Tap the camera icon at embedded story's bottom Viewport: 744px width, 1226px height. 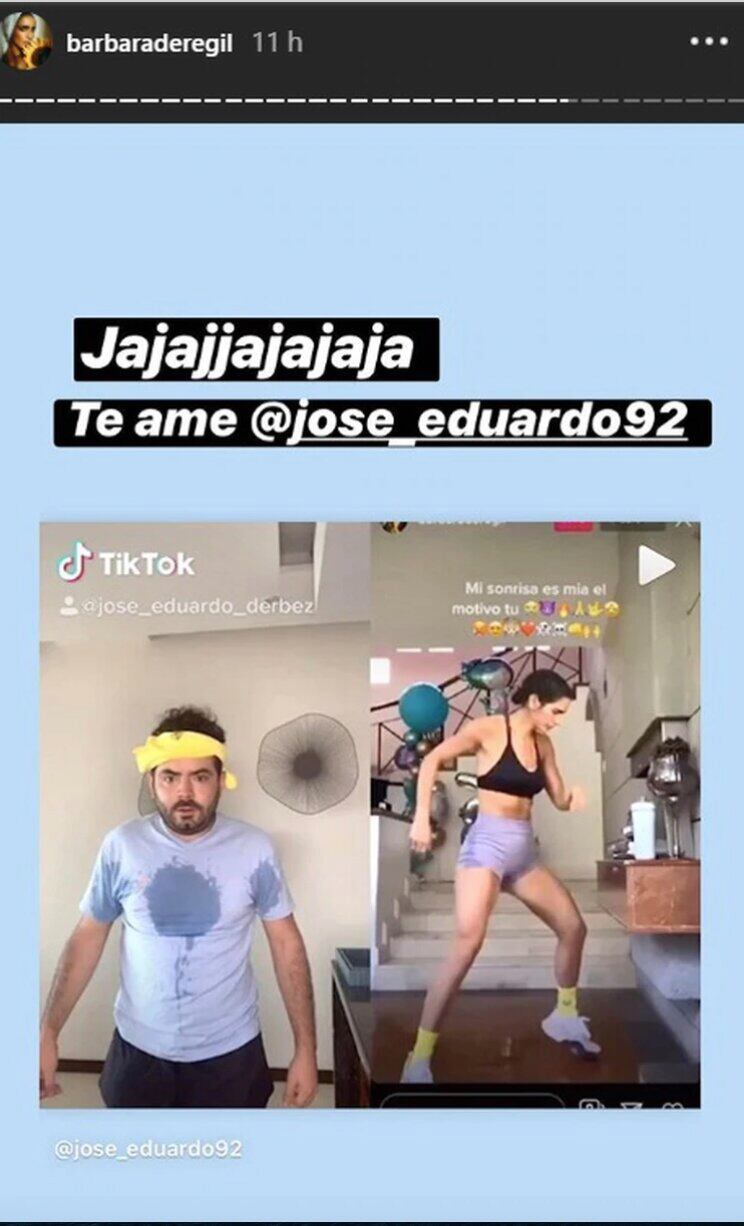(x=591, y=1106)
